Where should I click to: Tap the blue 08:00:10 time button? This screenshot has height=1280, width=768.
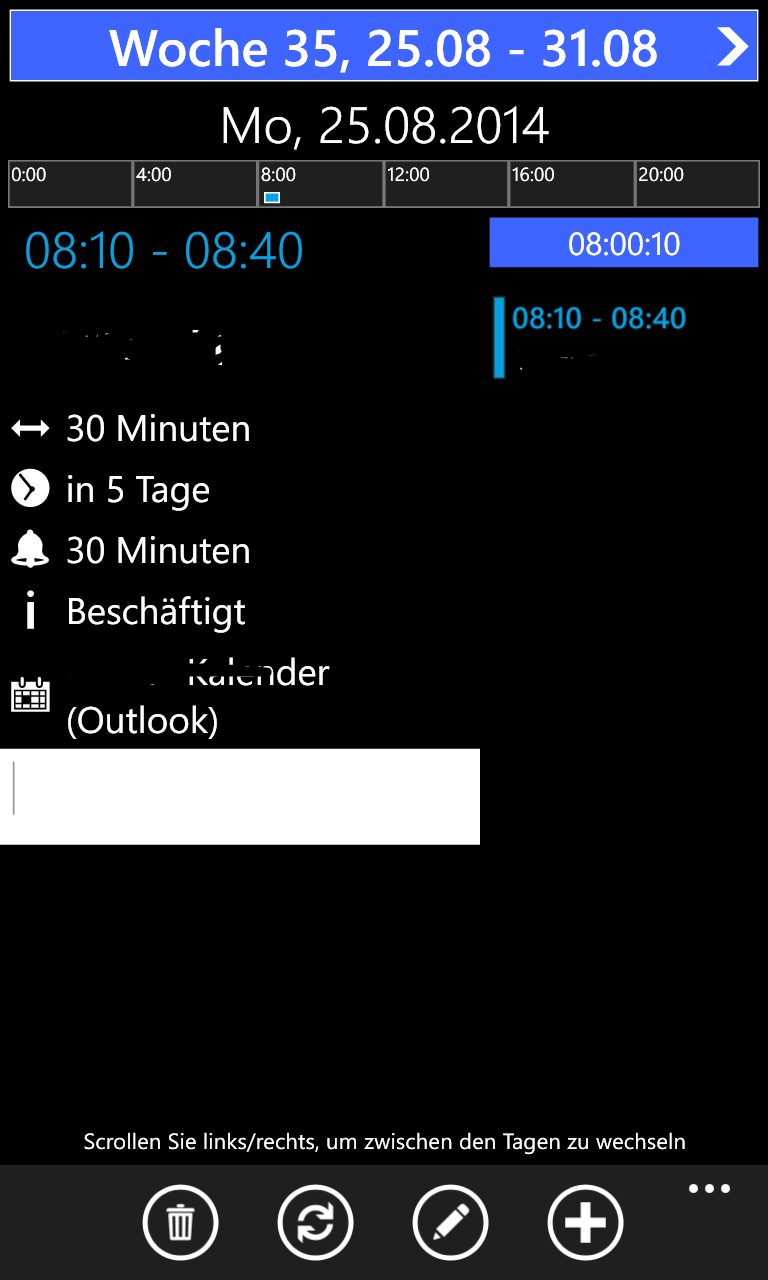[x=624, y=243]
